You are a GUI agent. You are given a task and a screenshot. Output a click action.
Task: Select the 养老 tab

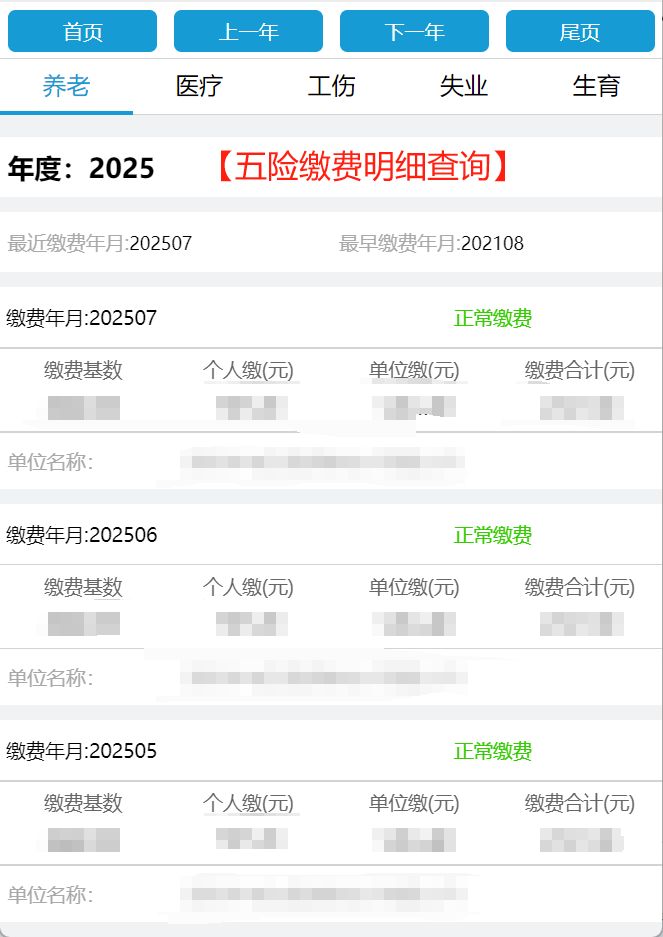[x=66, y=86]
